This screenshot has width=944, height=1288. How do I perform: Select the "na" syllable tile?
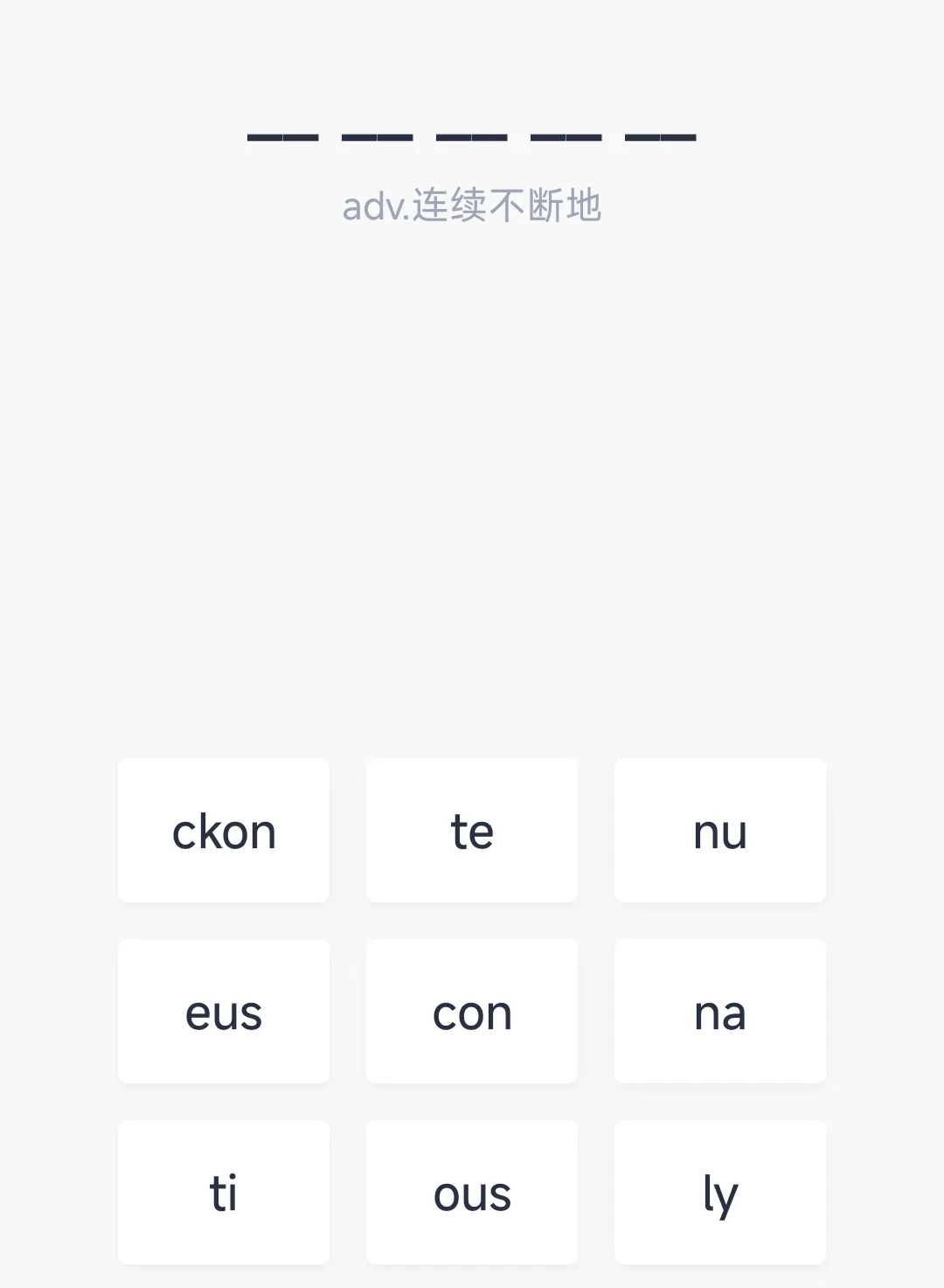719,1011
